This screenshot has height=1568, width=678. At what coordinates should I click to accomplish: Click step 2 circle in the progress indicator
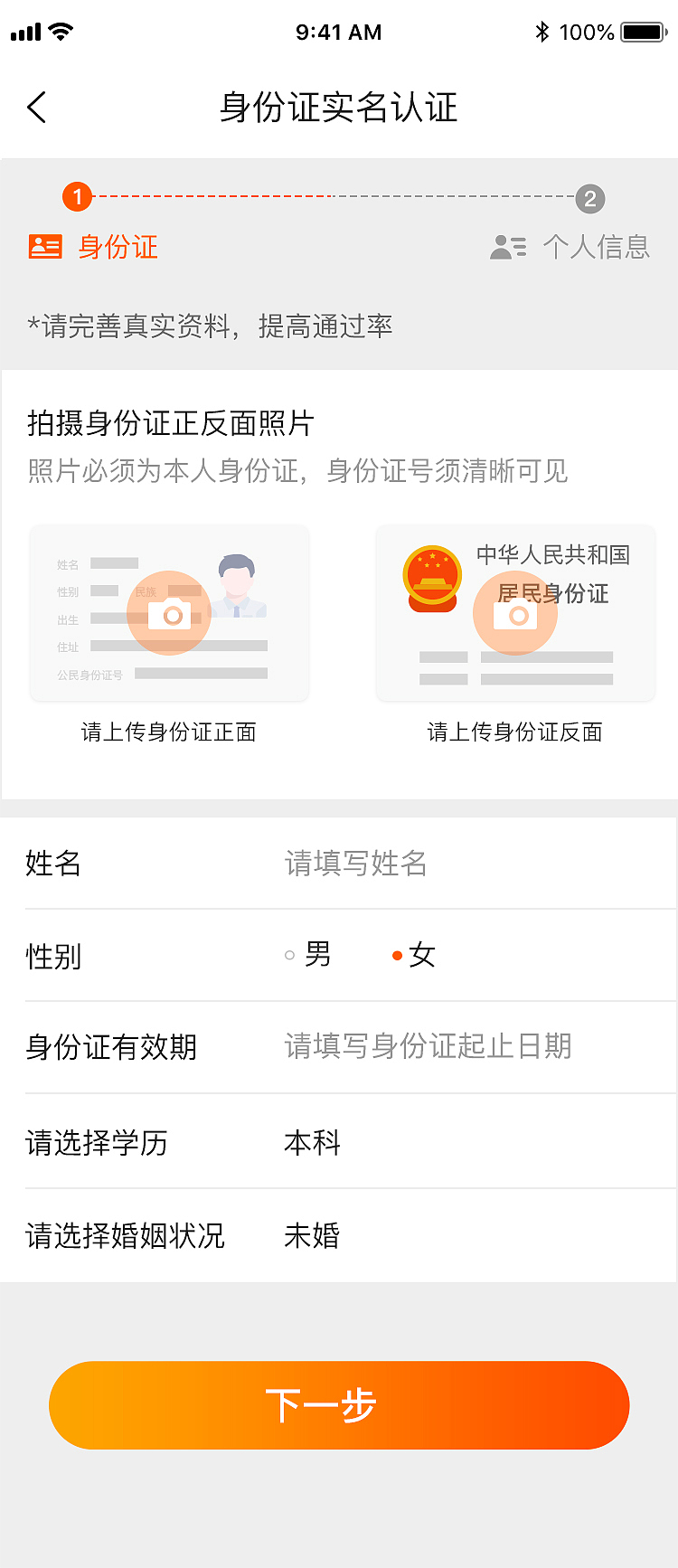[590, 199]
